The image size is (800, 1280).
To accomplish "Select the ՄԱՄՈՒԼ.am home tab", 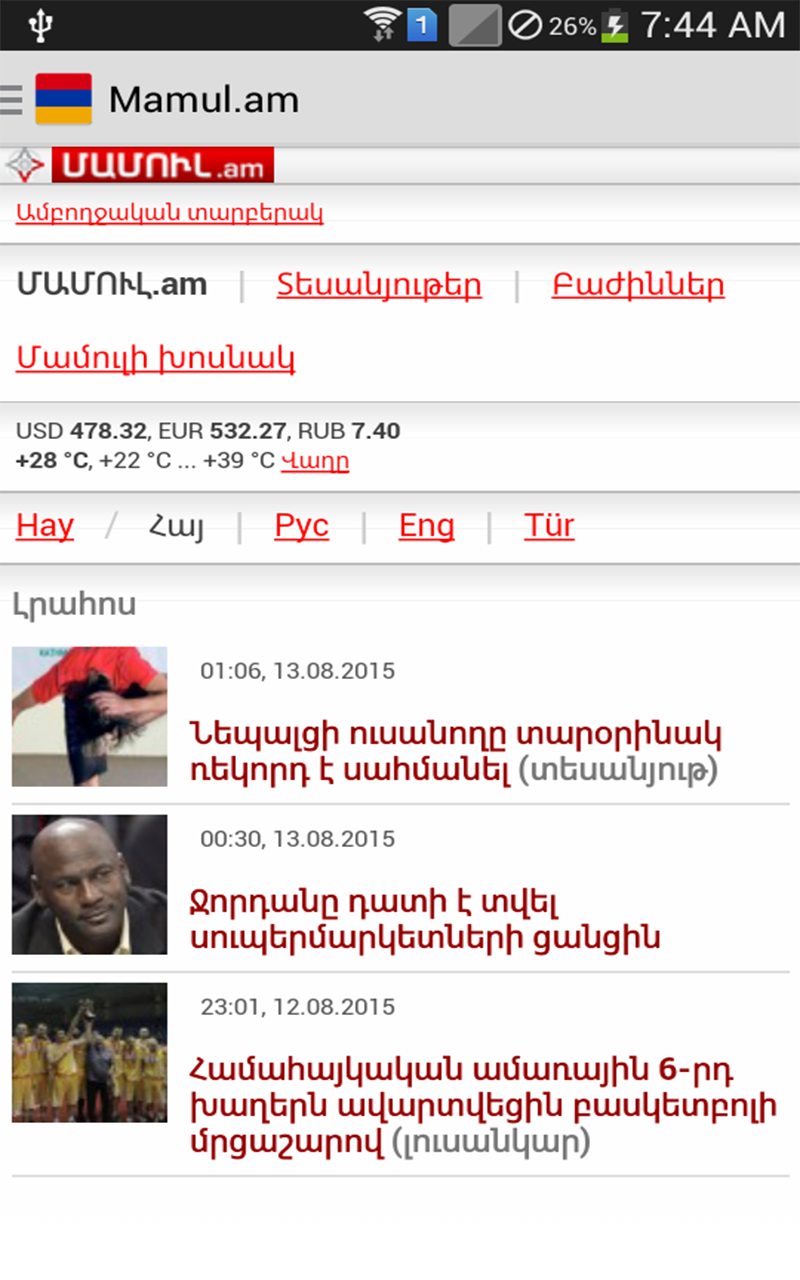I will [x=112, y=284].
